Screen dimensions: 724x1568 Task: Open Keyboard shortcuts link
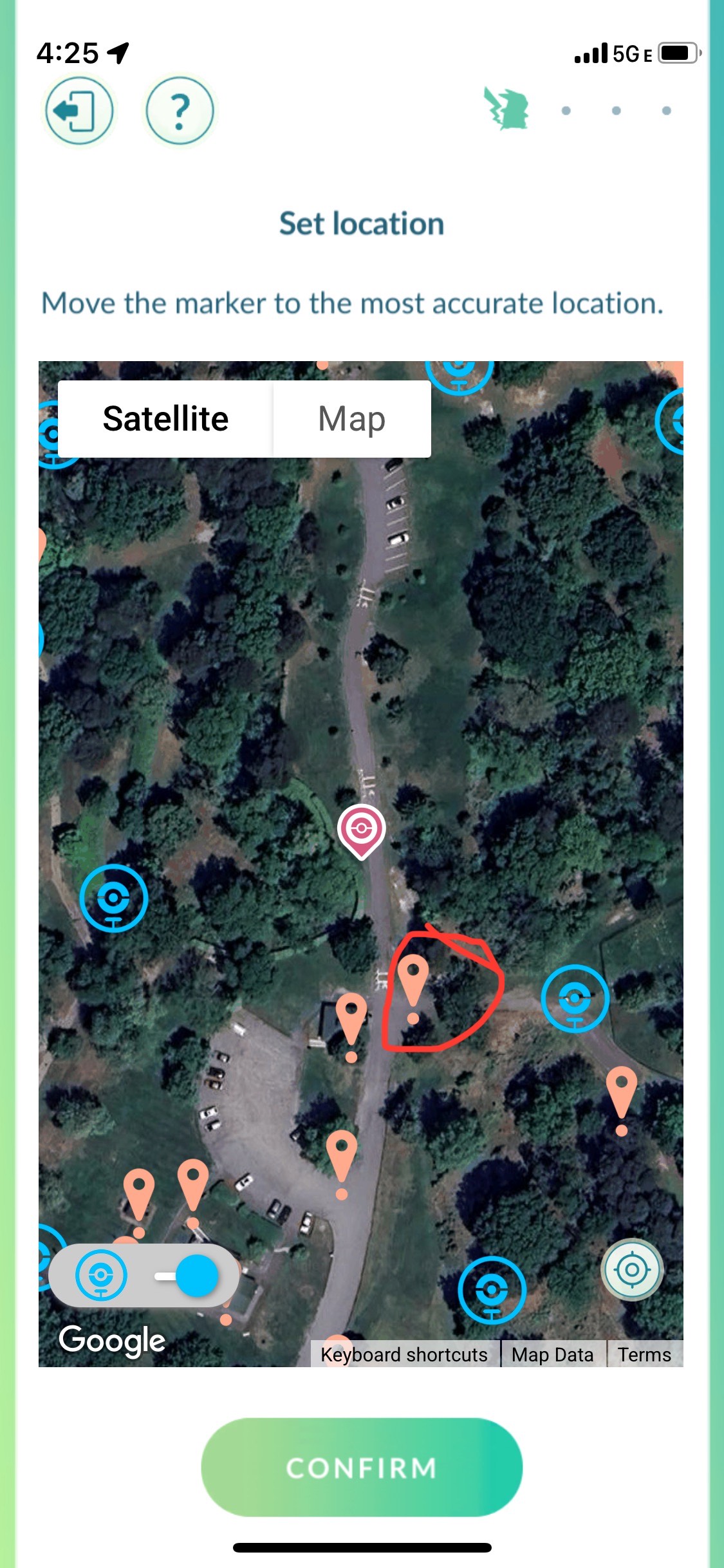click(404, 1354)
